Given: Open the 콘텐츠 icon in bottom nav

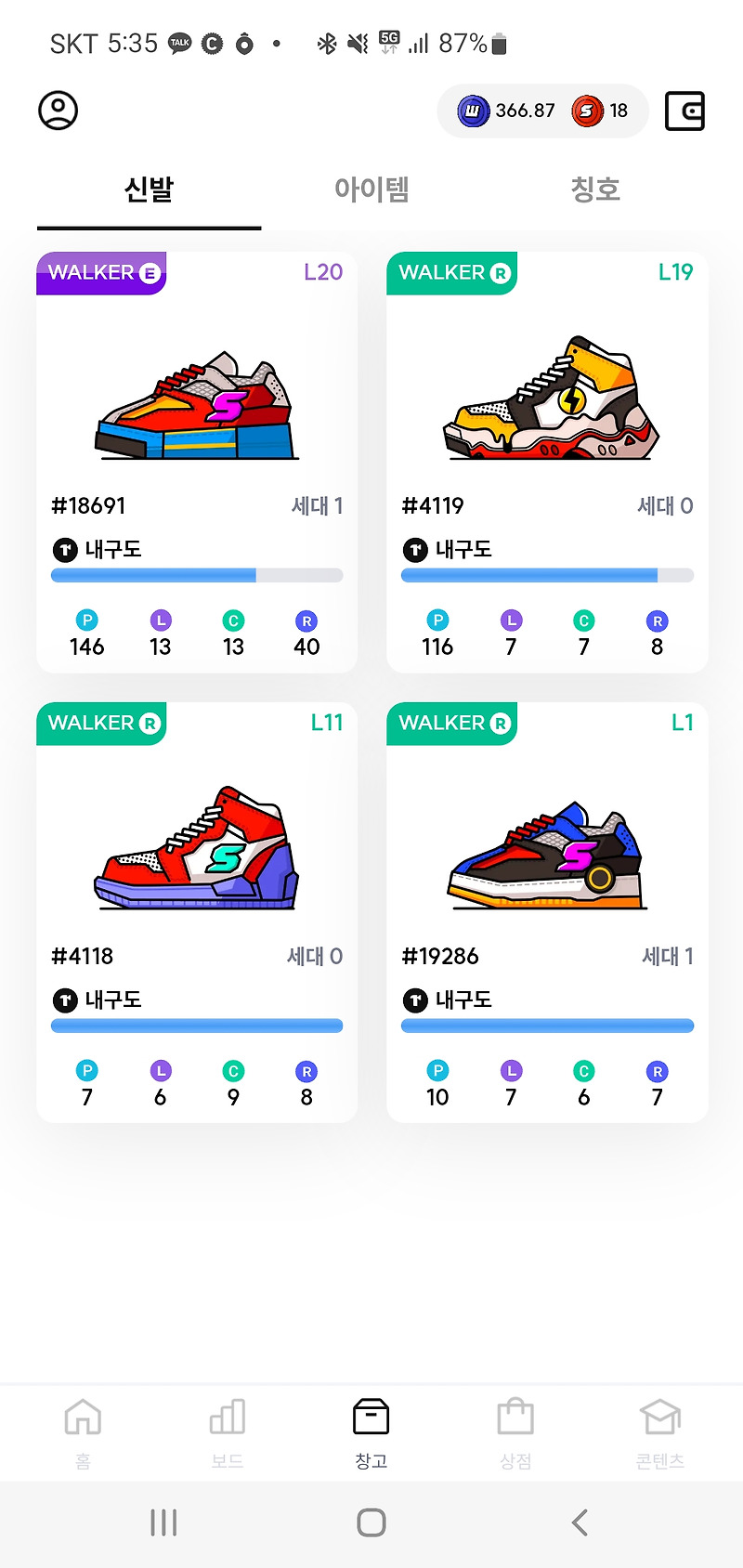Looking at the screenshot, I should point(659,1415).
